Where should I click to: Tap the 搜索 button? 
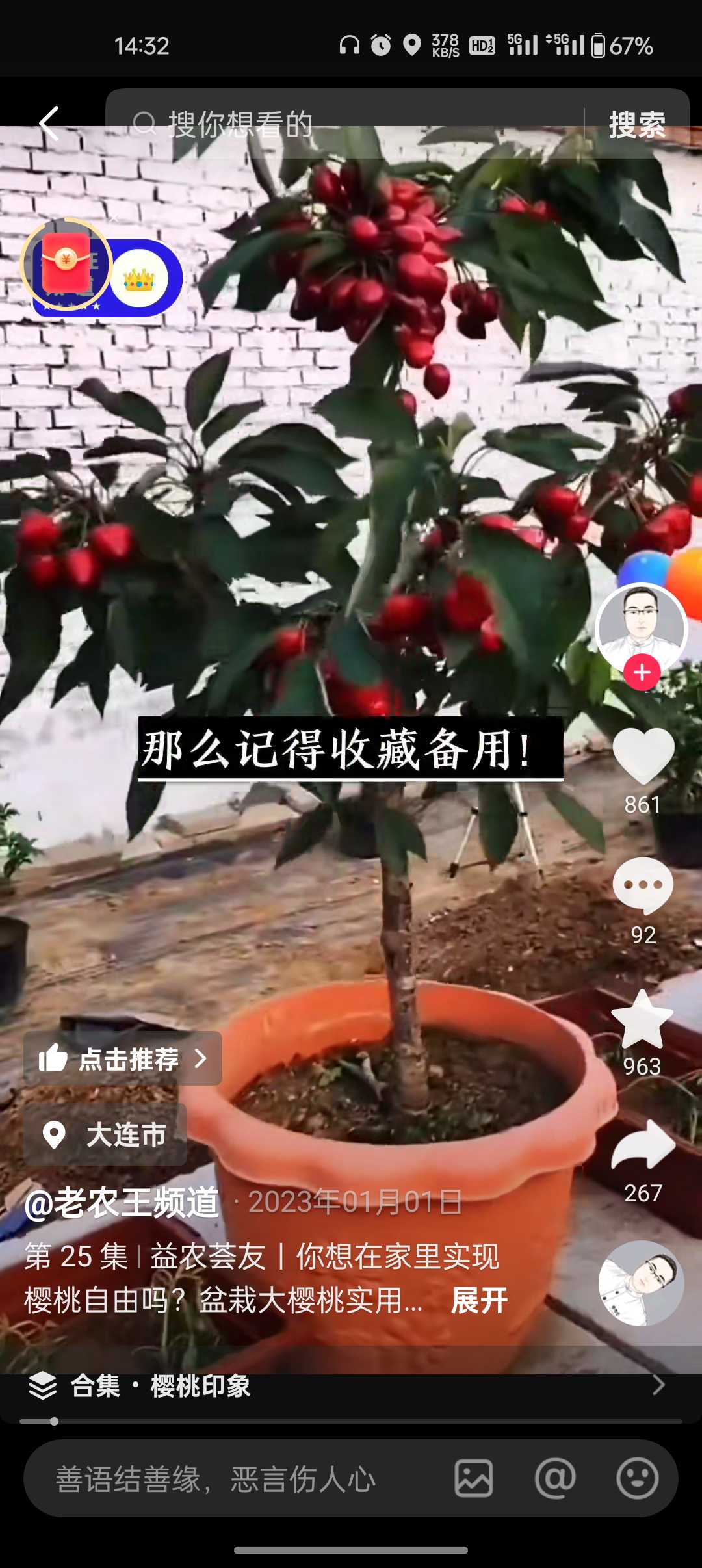(637, 124)
